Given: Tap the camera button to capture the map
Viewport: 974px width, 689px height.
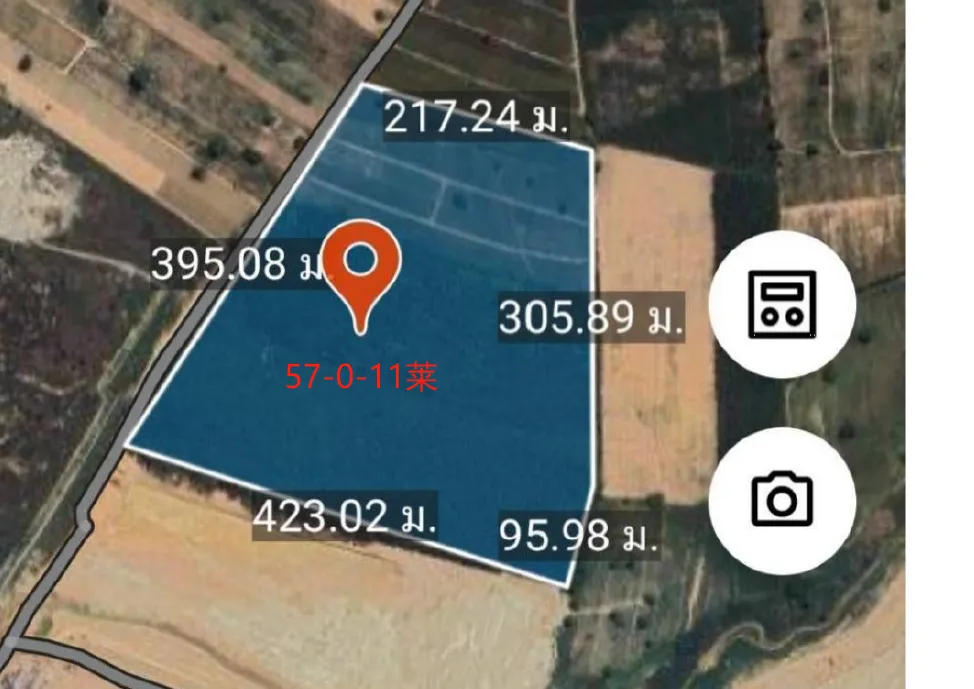Looking at the screenshot, I should click(782, 500).
